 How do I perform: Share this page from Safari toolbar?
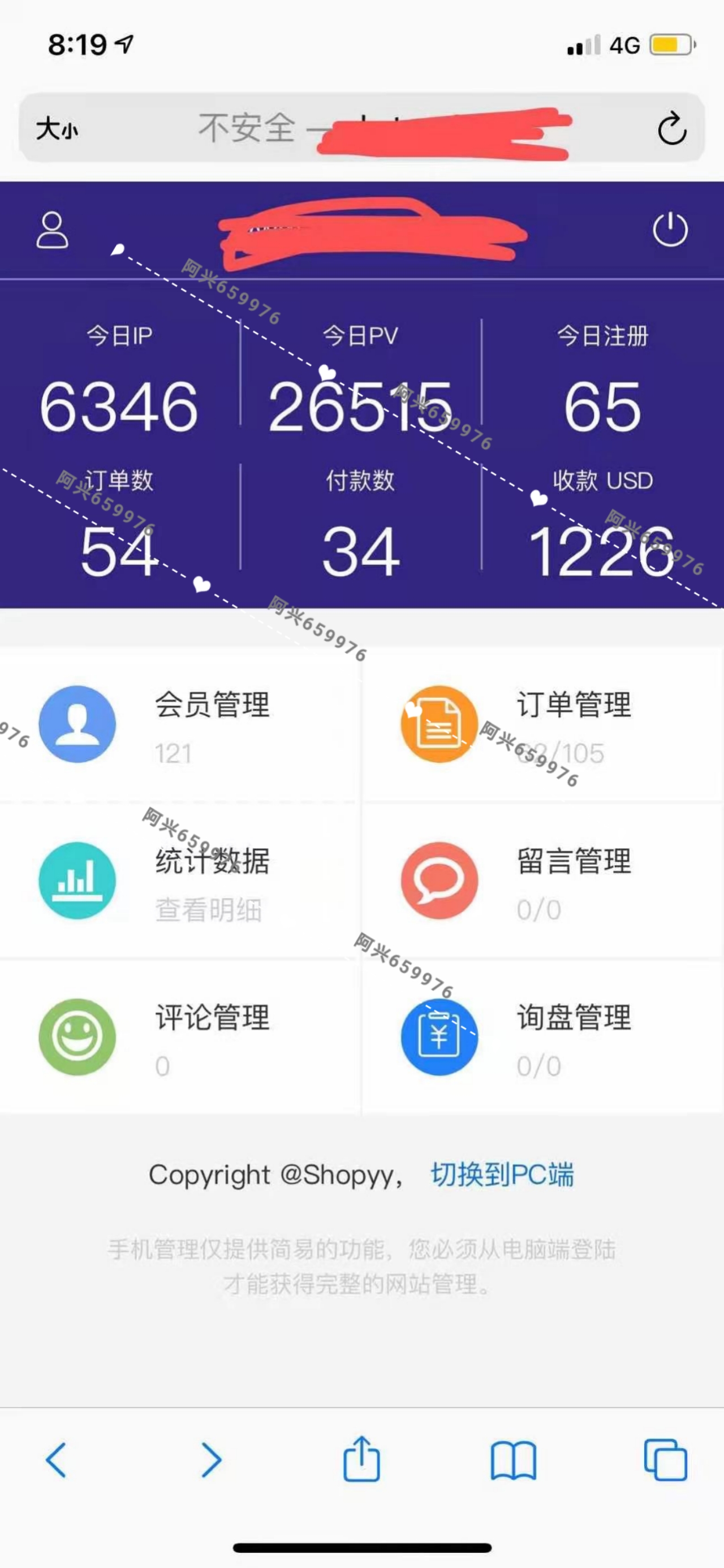(x=361, y=1458)
